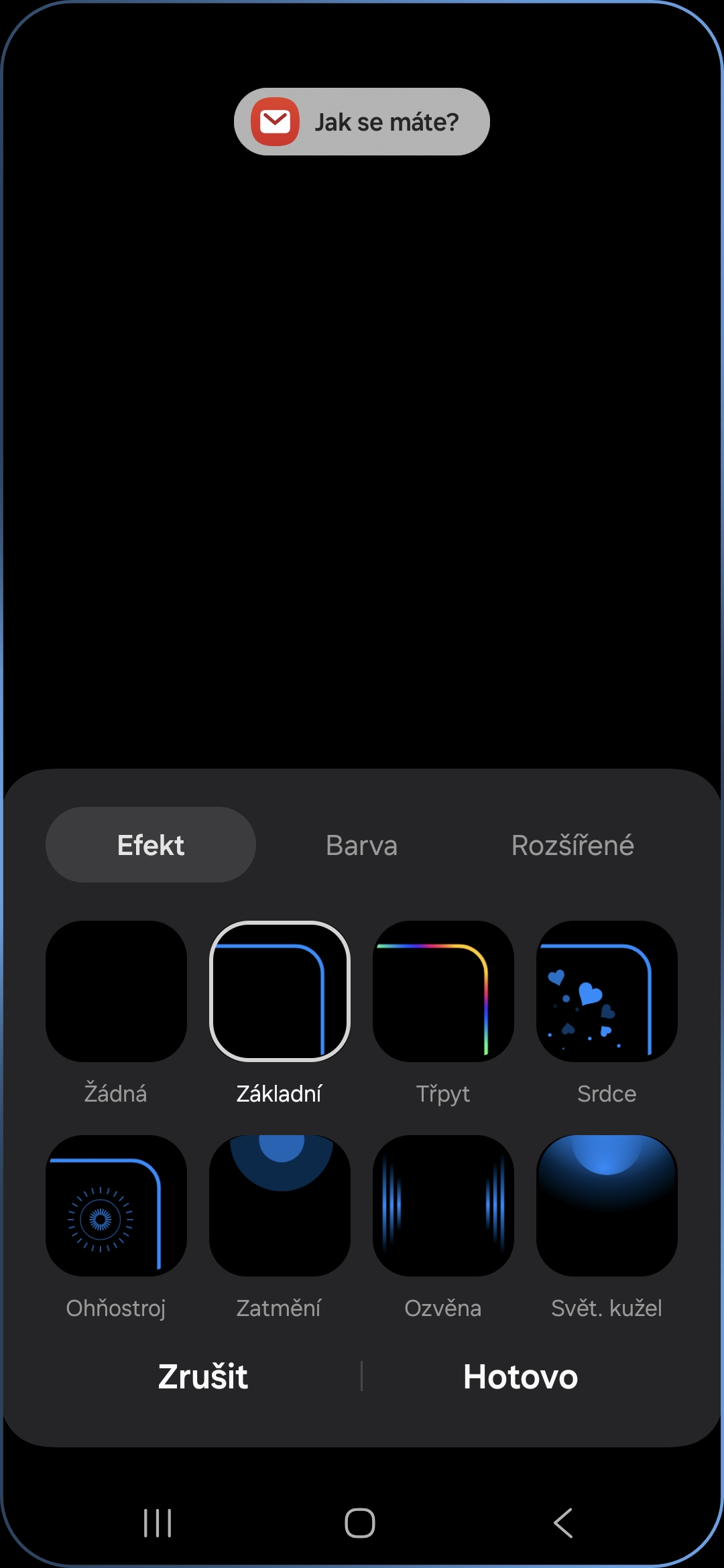
Task: Switch to the Barva tab
Action: pos(361,845)
